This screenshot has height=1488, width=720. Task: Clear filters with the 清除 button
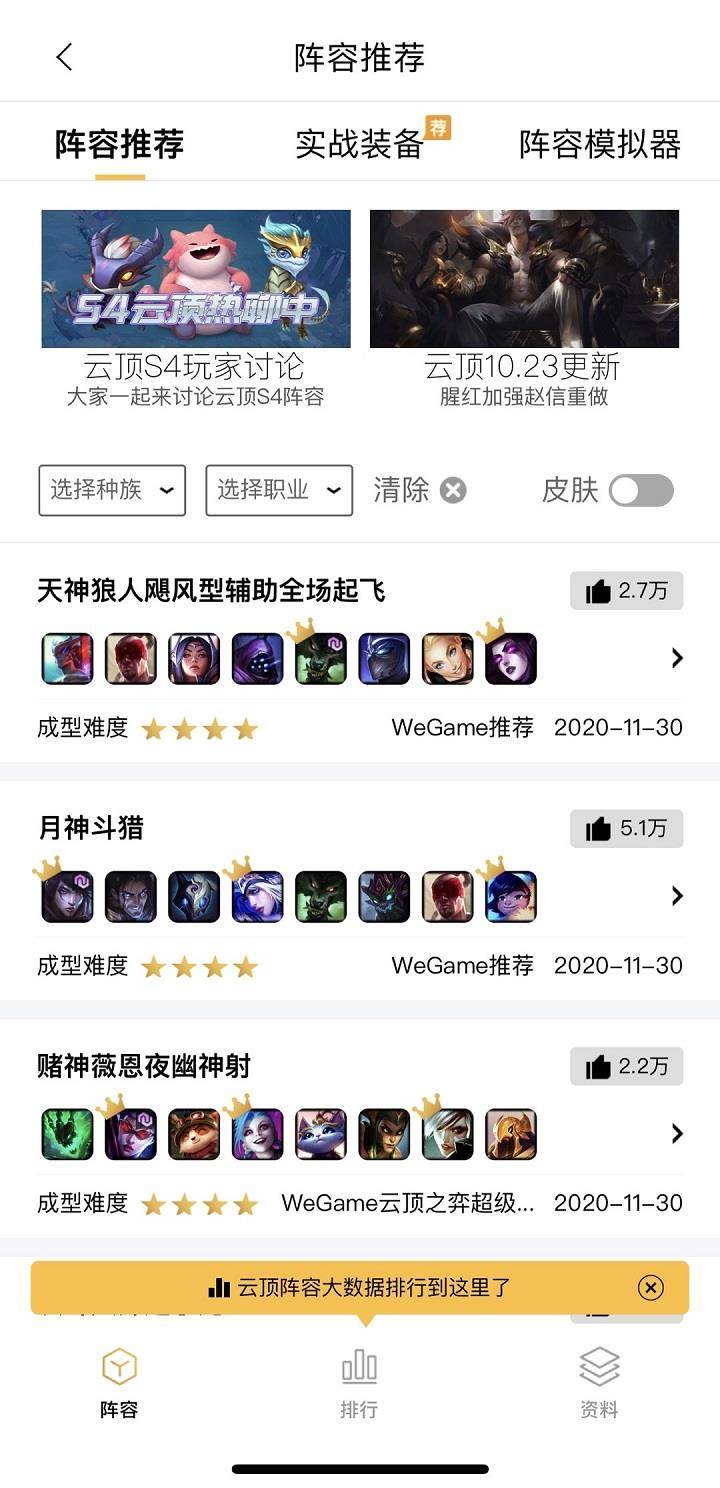[x=419, y=490]
